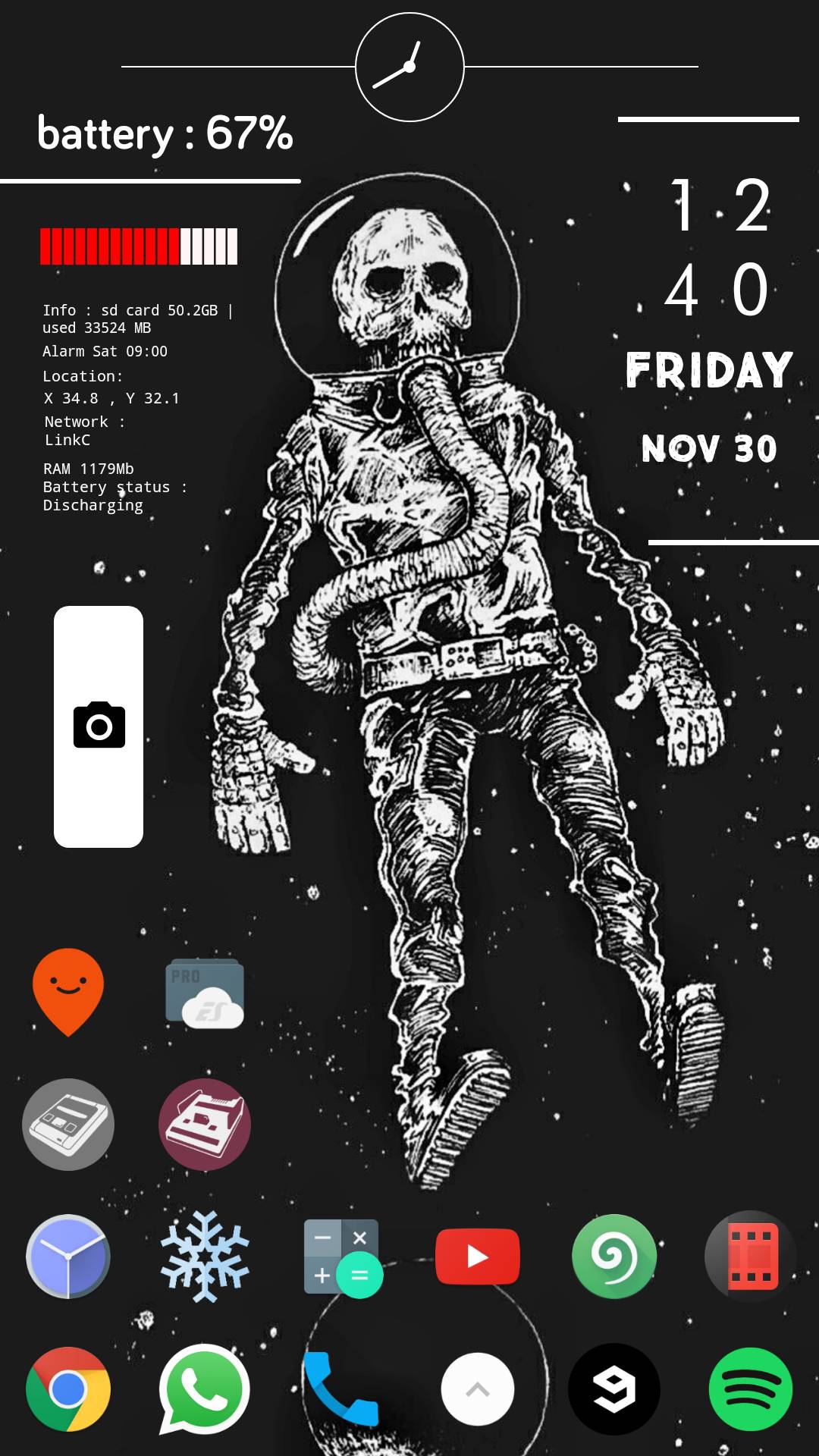The image size is (819, 1456).
Task: Launch the Moovit app
Action: 68,991
